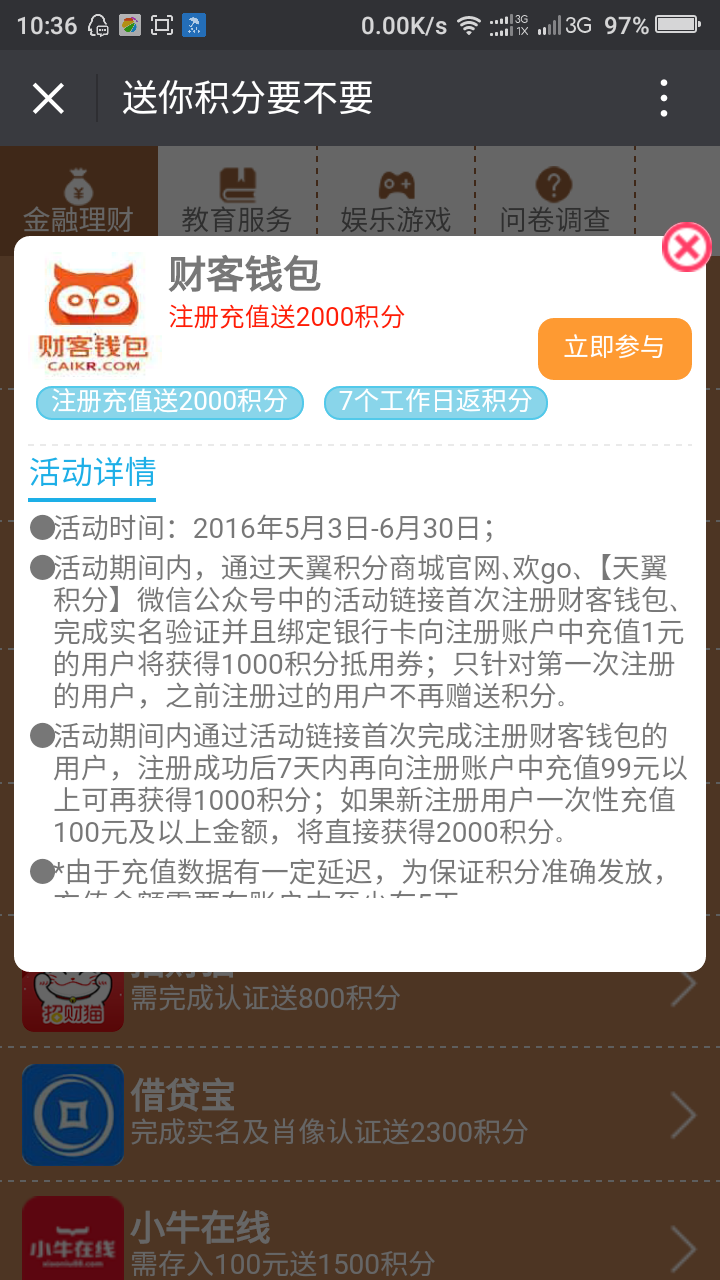Tap the 立即参与 button
720x1280 pixels.
coord(614,348)
